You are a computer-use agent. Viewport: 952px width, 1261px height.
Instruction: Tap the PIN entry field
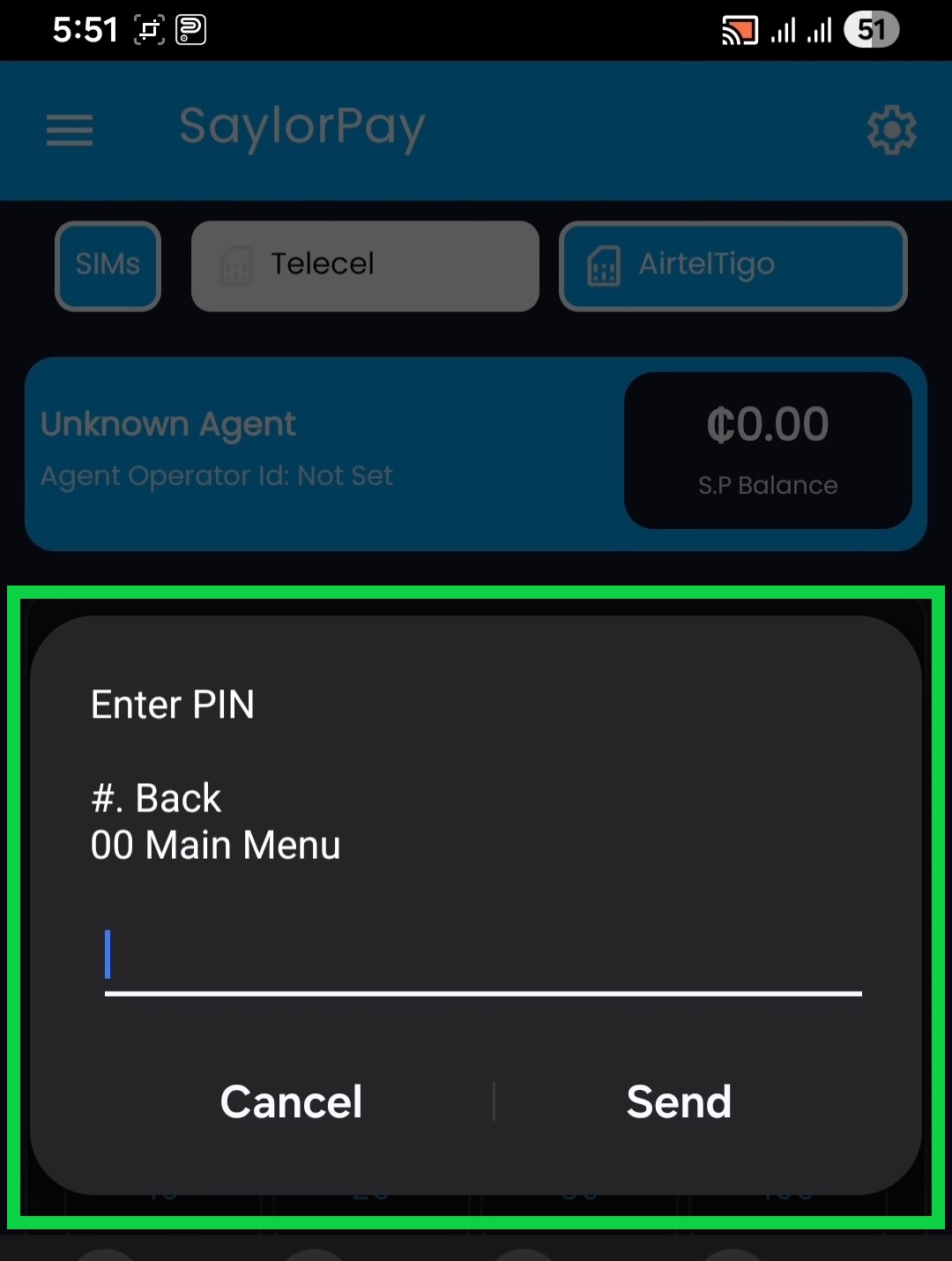pyautogui.click(x=483, y=959)
